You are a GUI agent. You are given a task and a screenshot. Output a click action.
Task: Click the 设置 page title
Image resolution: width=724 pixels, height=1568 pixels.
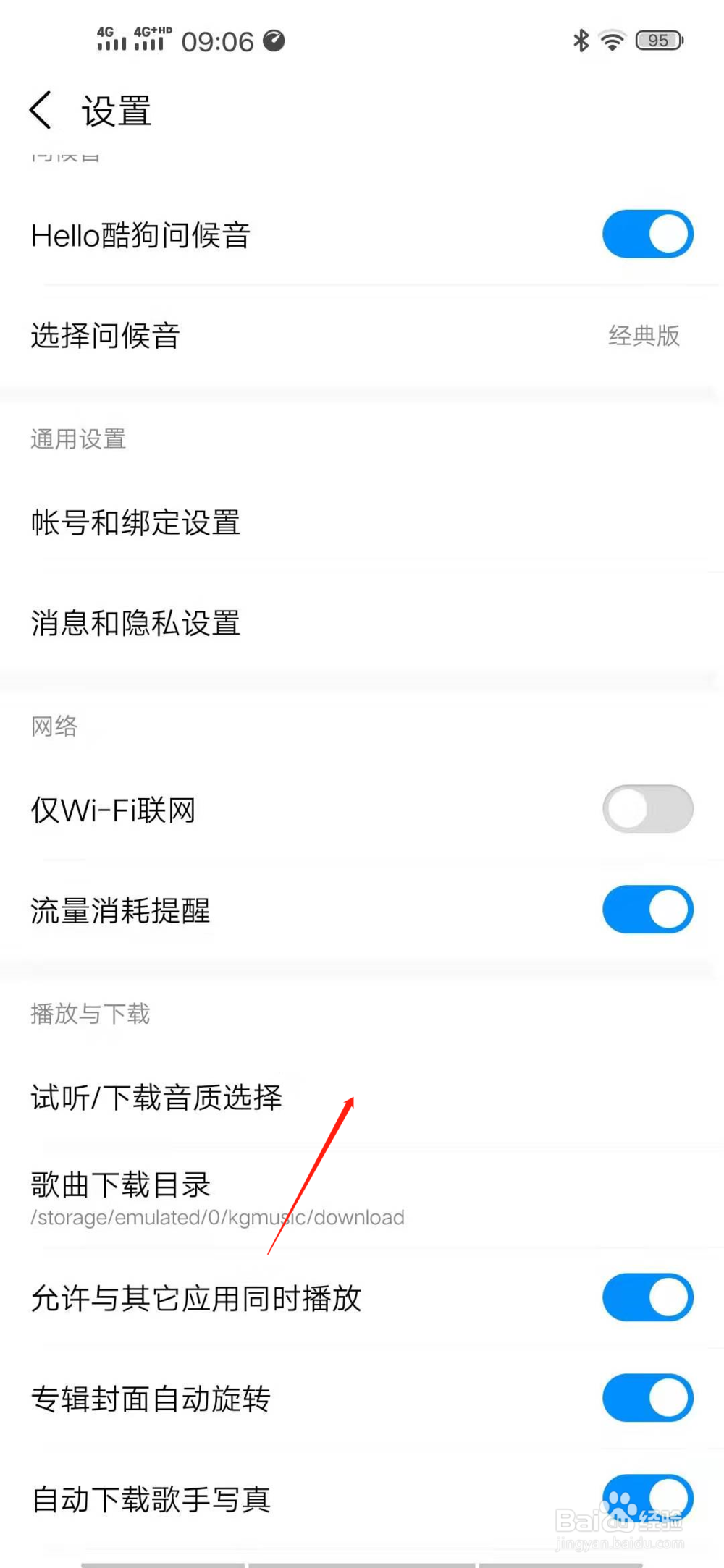[x=116, y=111]
